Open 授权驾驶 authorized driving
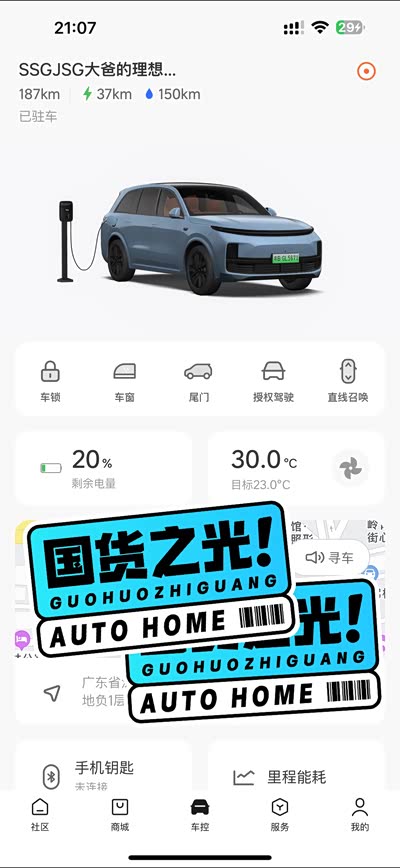 273,381
